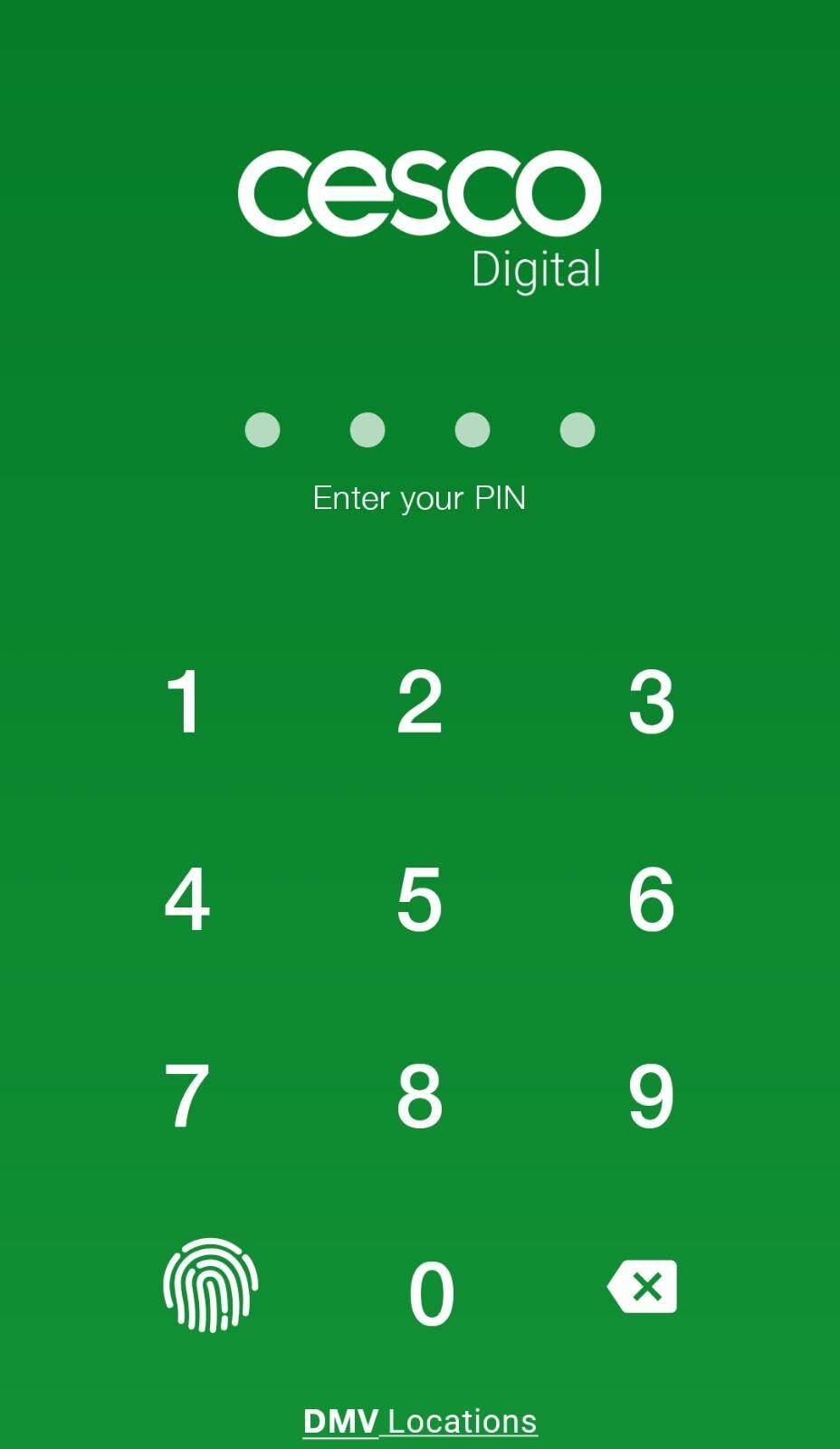The width and height of the screenshot is (840, 1449).
Task: Tap number 2 on the keypad
Action: tap(419, 701)
